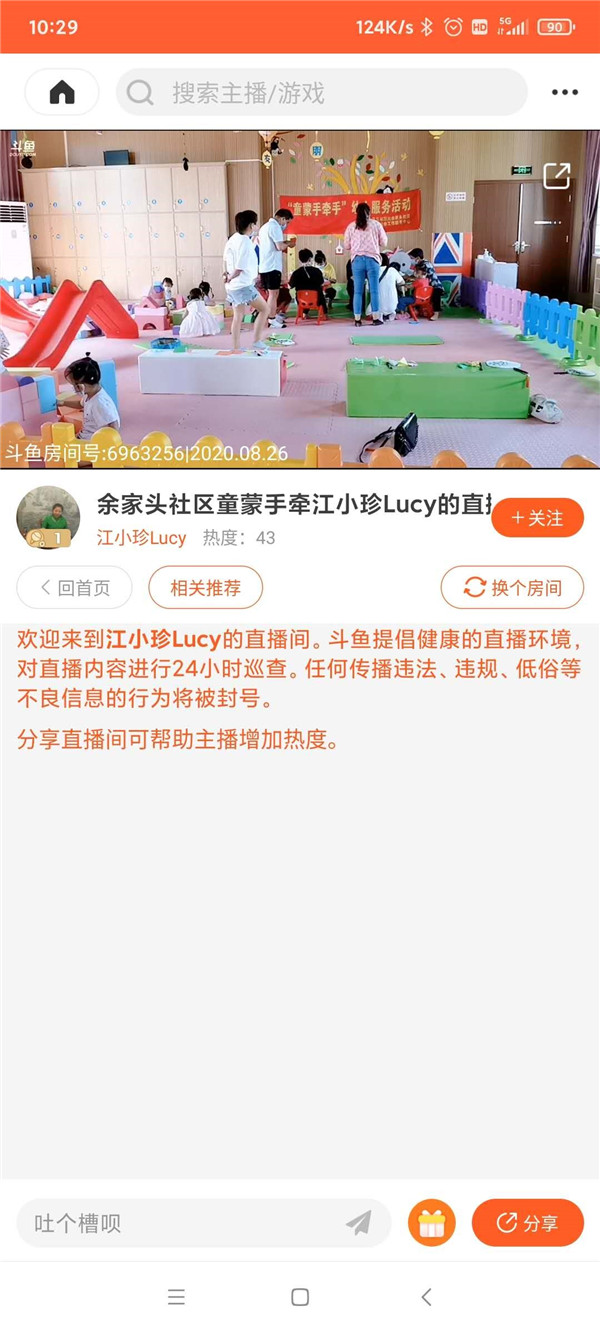Open the orange gift box
The image size is (600, 1333).
431,1223
